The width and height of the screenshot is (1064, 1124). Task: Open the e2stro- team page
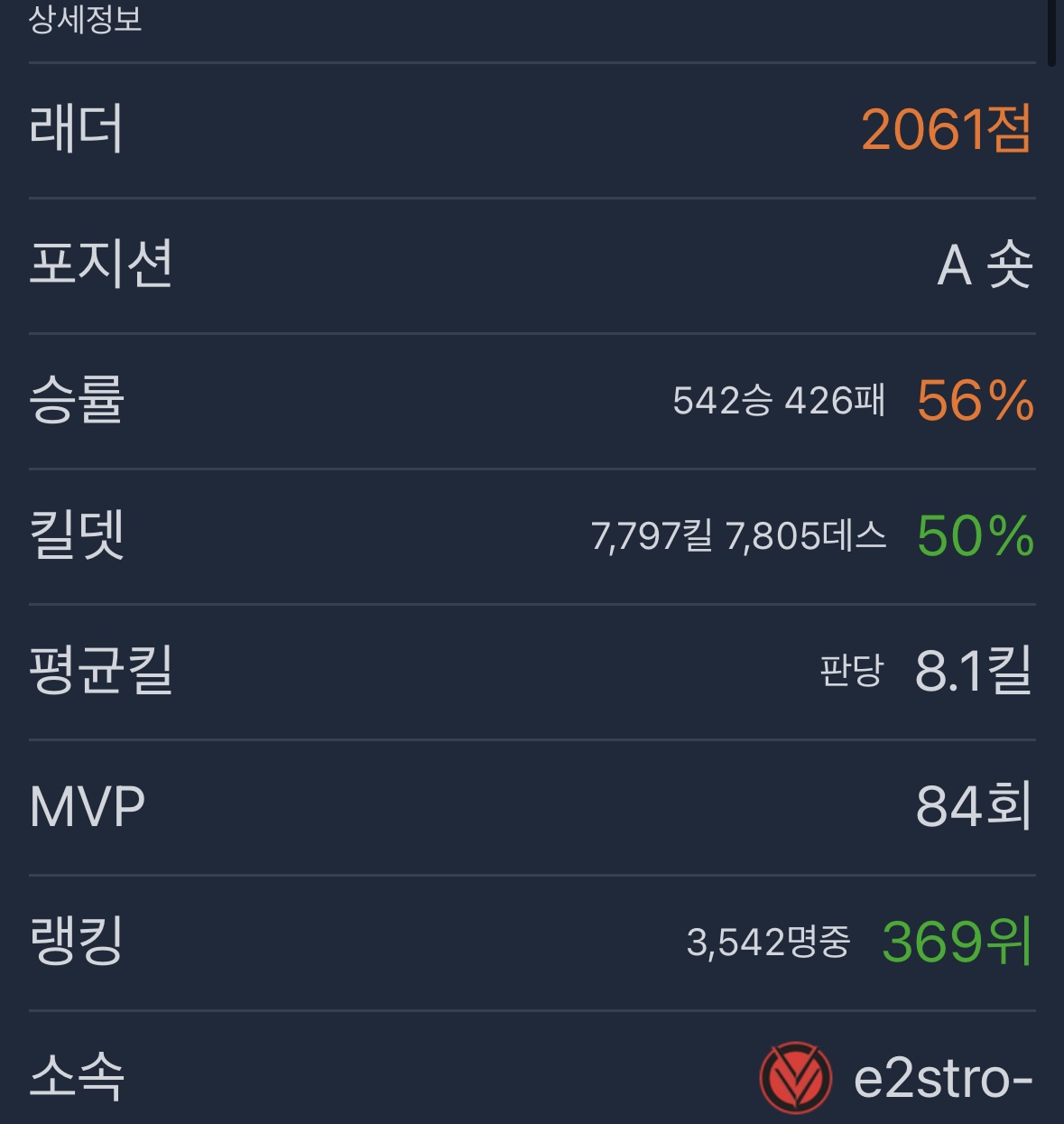coord(941,1078)
